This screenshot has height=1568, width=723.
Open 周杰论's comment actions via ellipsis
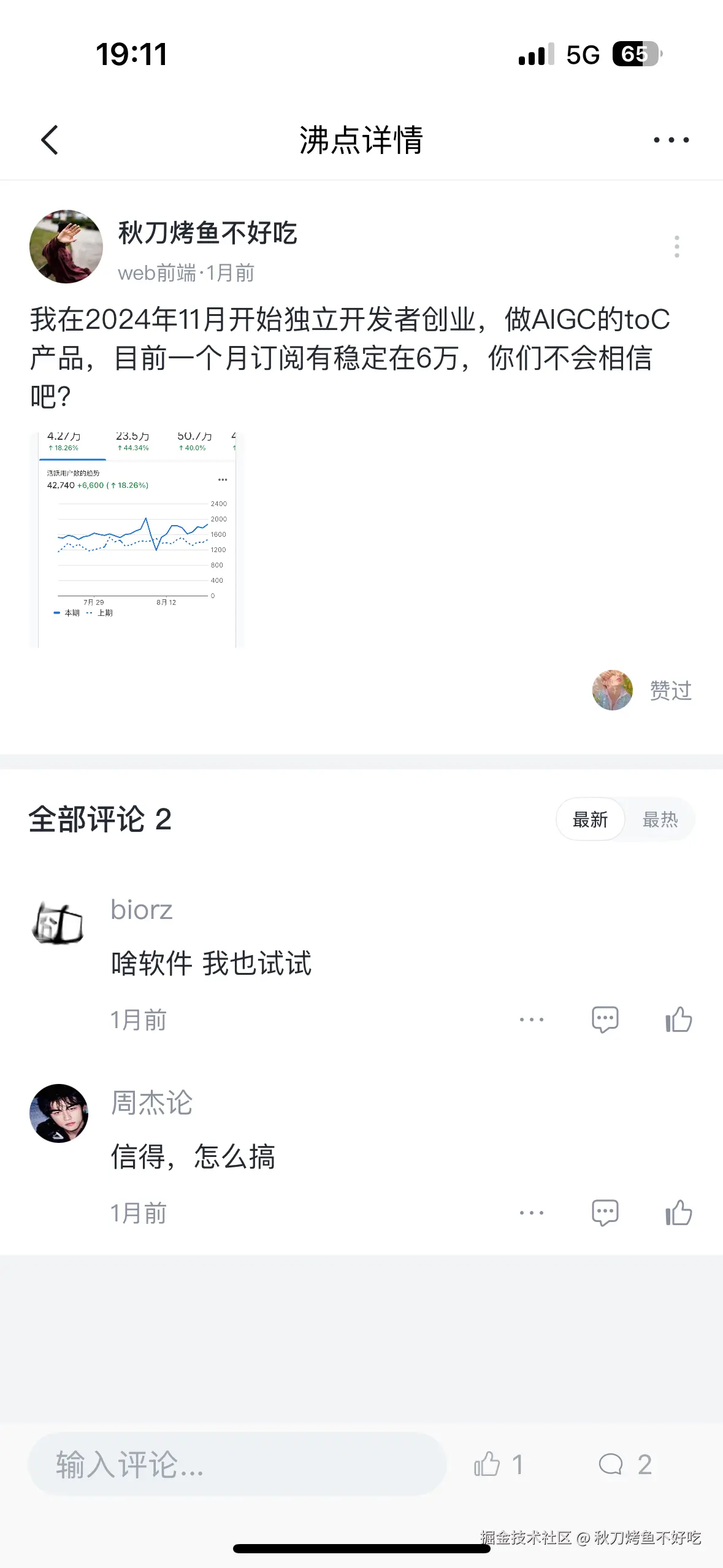(531, 1212)
